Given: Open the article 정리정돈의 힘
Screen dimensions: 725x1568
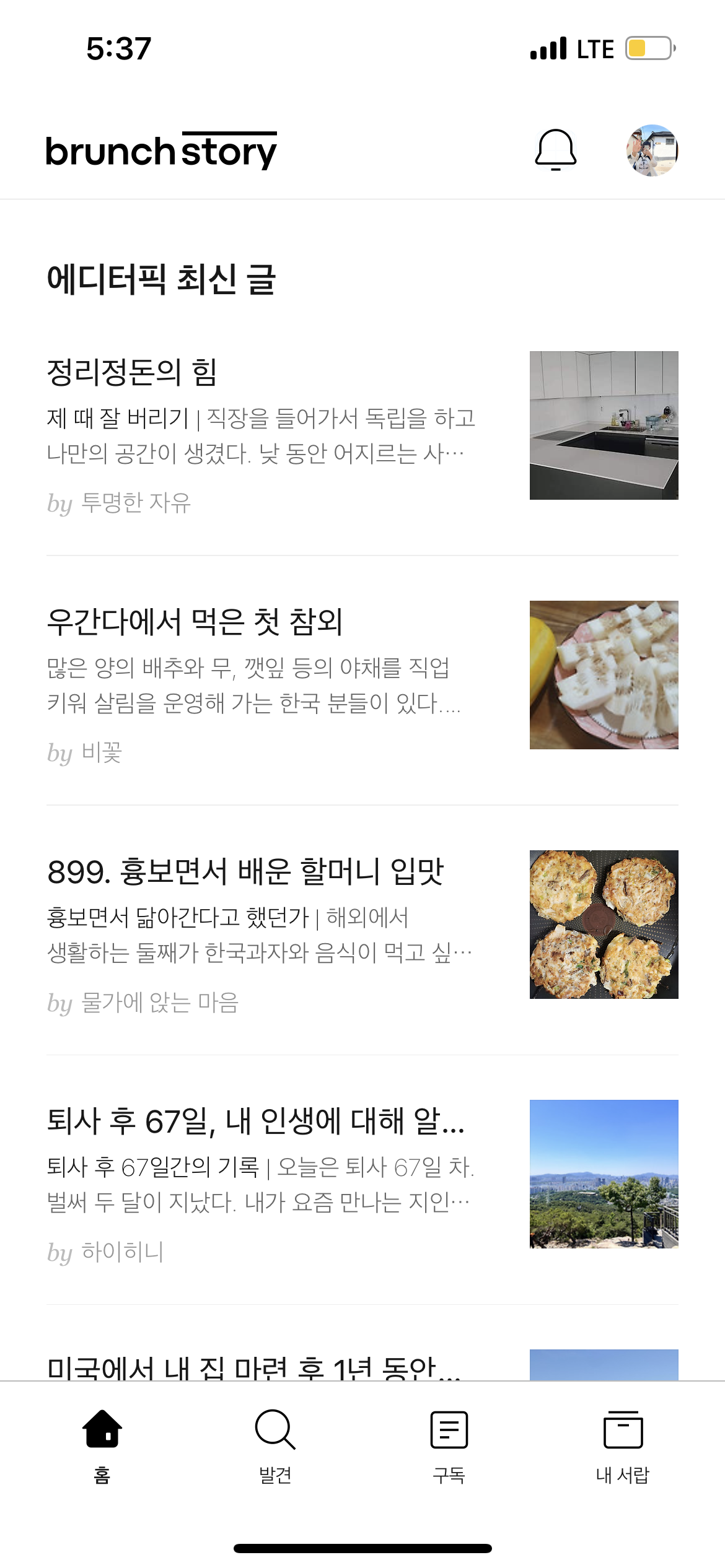Looking at the screenshot, I should [134, 372].
